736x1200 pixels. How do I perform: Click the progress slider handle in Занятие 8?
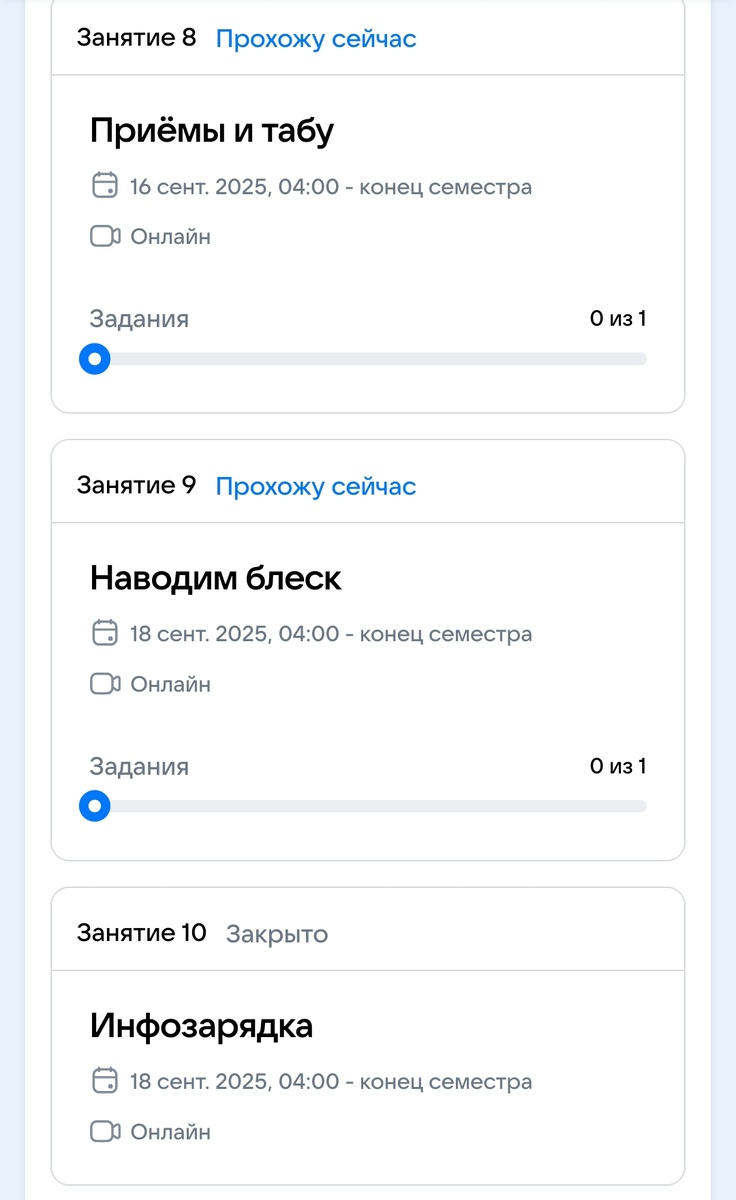(94, 358)
